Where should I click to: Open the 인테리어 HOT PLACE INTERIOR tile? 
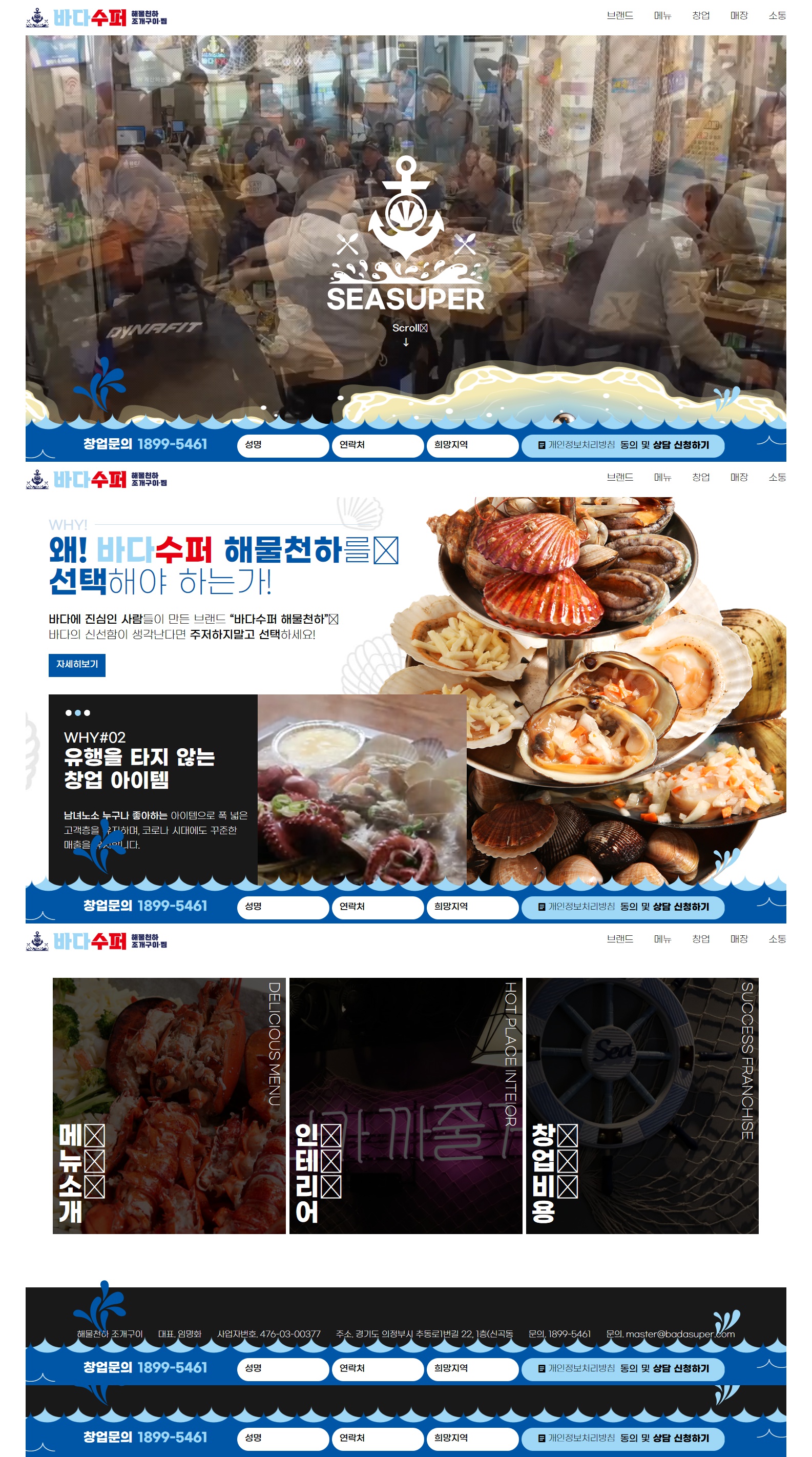coord(405,1105)
